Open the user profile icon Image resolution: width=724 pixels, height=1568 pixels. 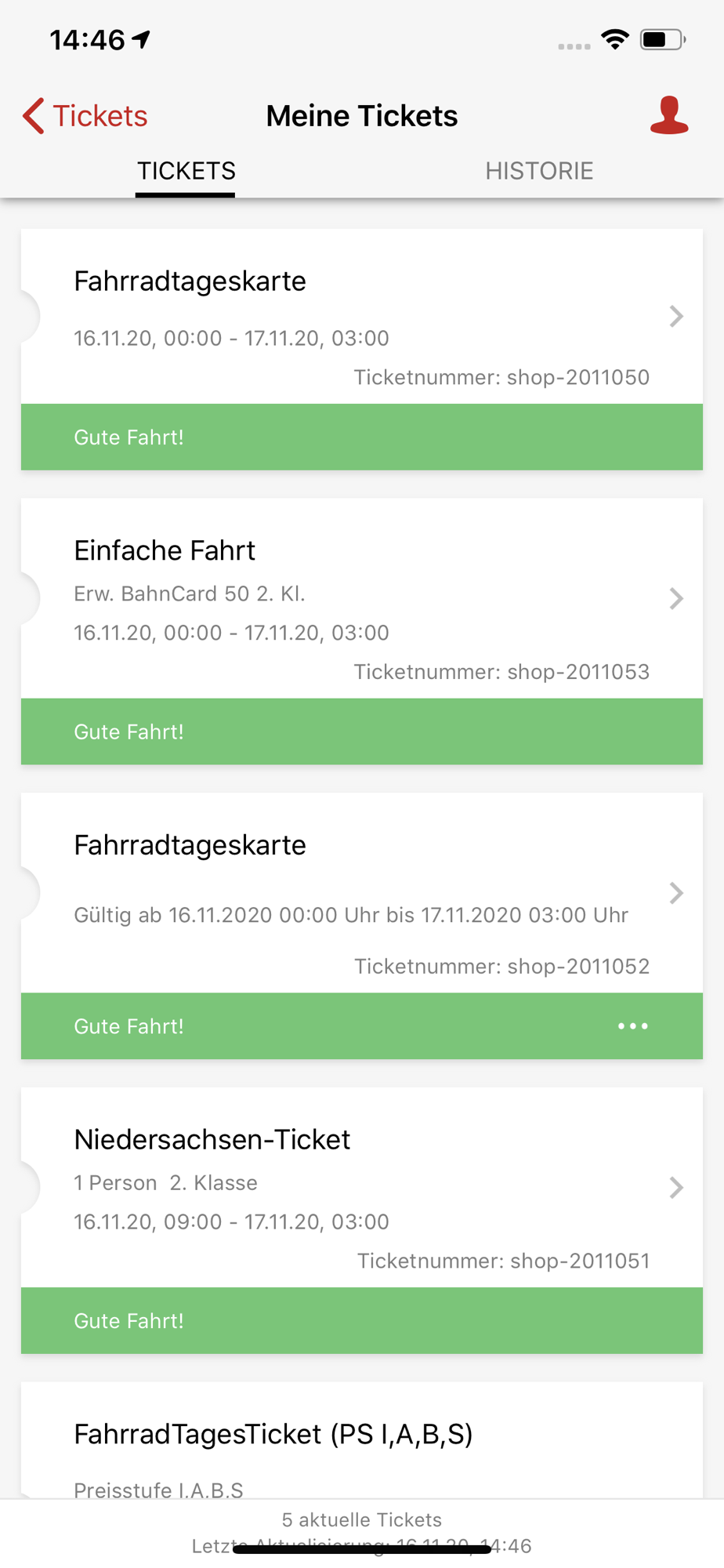(x=669, y=115)
